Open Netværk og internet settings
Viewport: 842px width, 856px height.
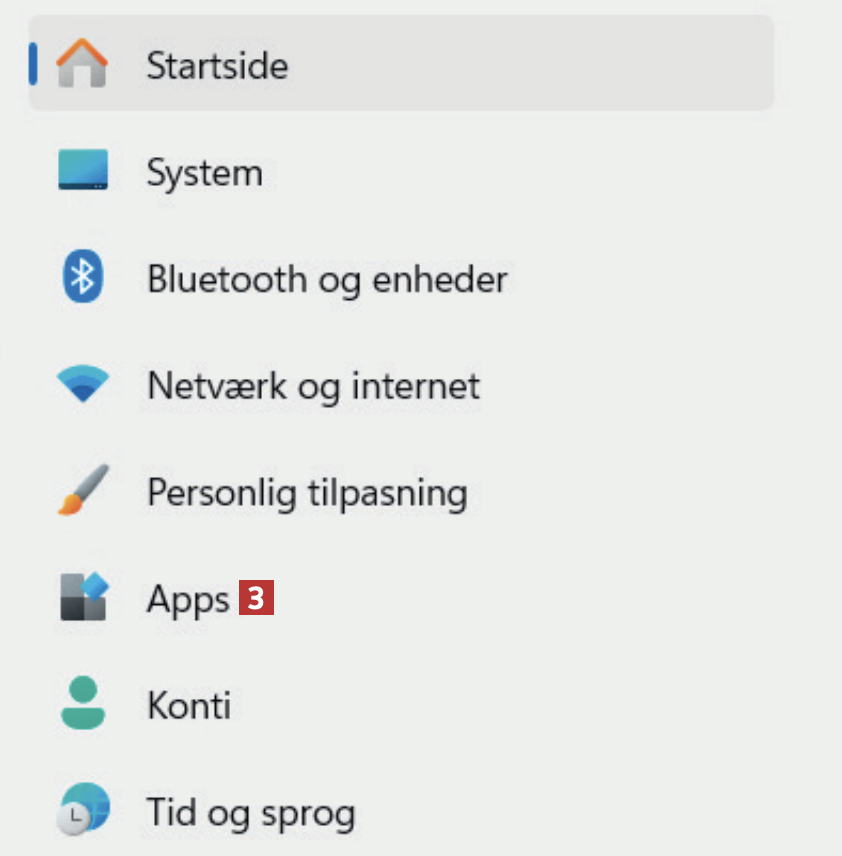tap(313, 386)
